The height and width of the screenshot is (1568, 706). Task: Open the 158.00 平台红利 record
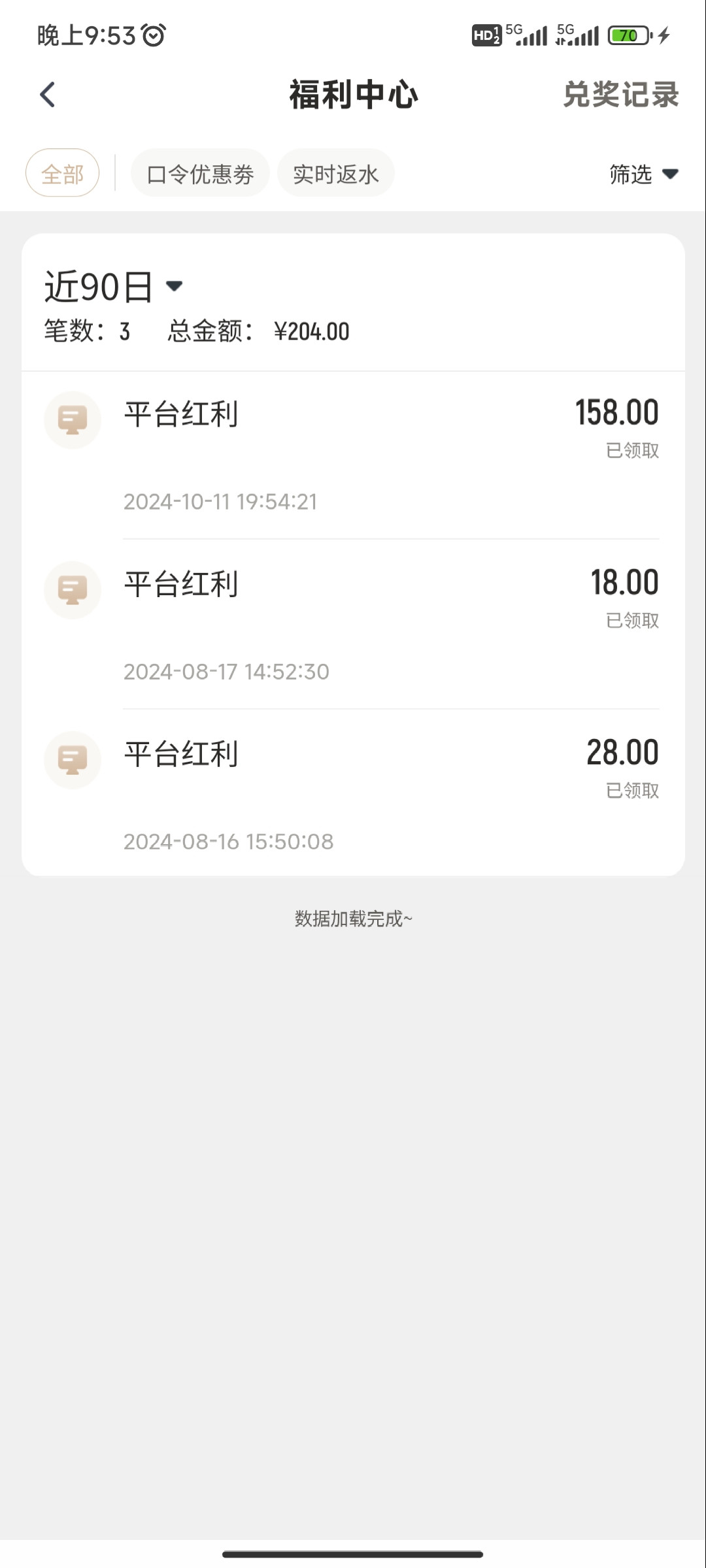tap(353, 455)
